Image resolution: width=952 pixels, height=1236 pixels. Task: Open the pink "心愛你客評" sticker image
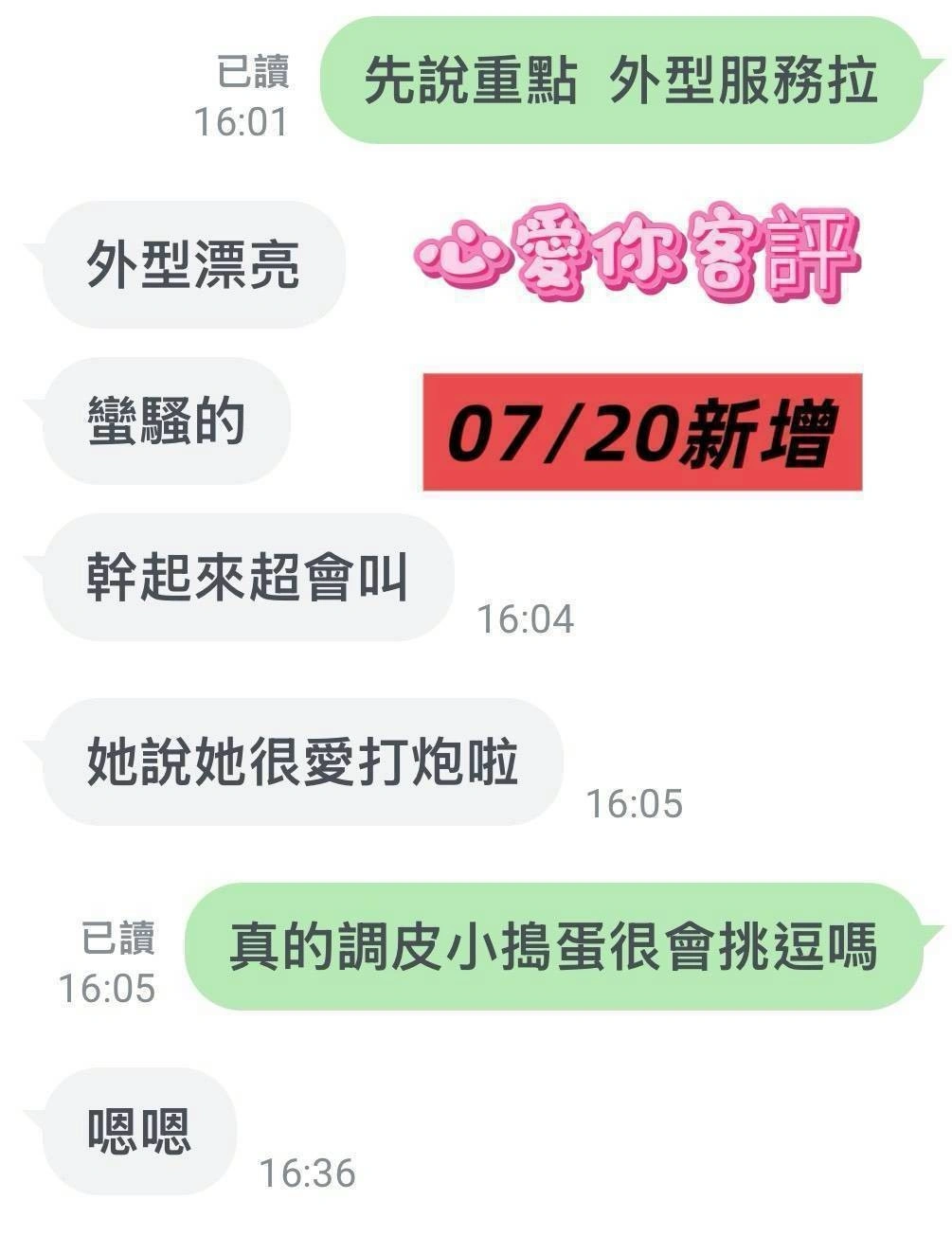(x=639, y=256)
